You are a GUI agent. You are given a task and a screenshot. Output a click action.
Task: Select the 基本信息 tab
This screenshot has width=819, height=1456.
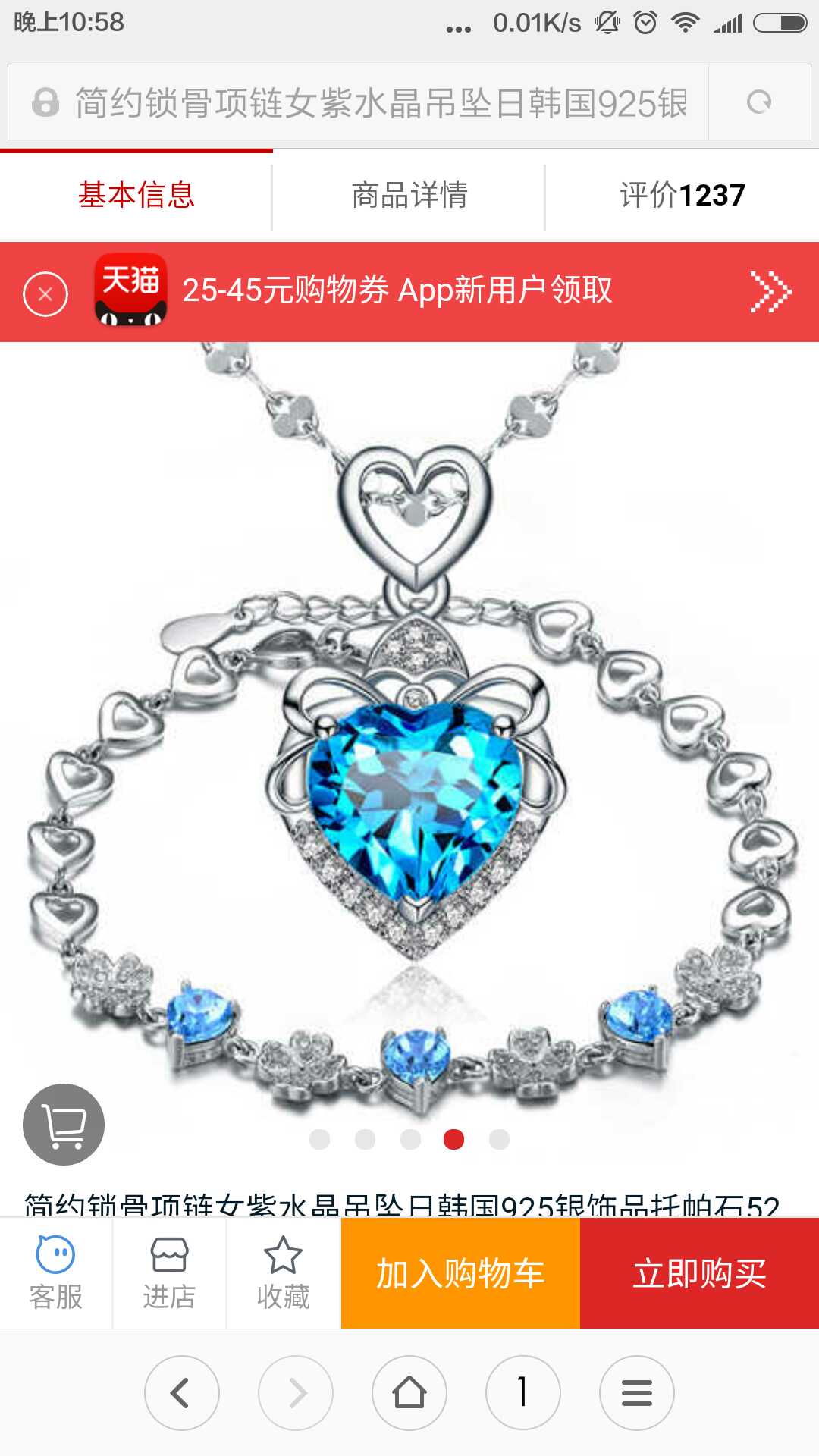click(136, 196)
